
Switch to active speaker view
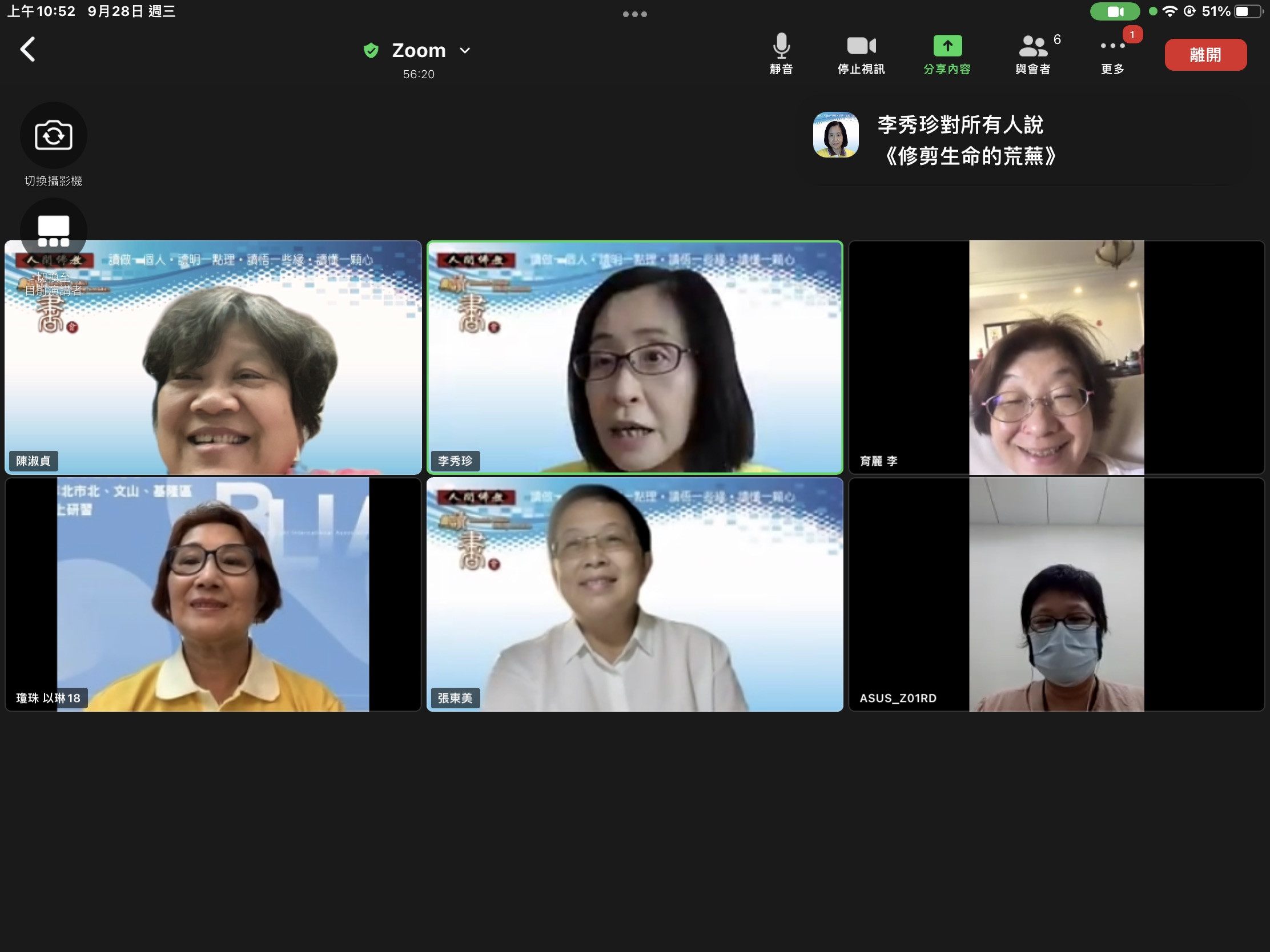54,231
